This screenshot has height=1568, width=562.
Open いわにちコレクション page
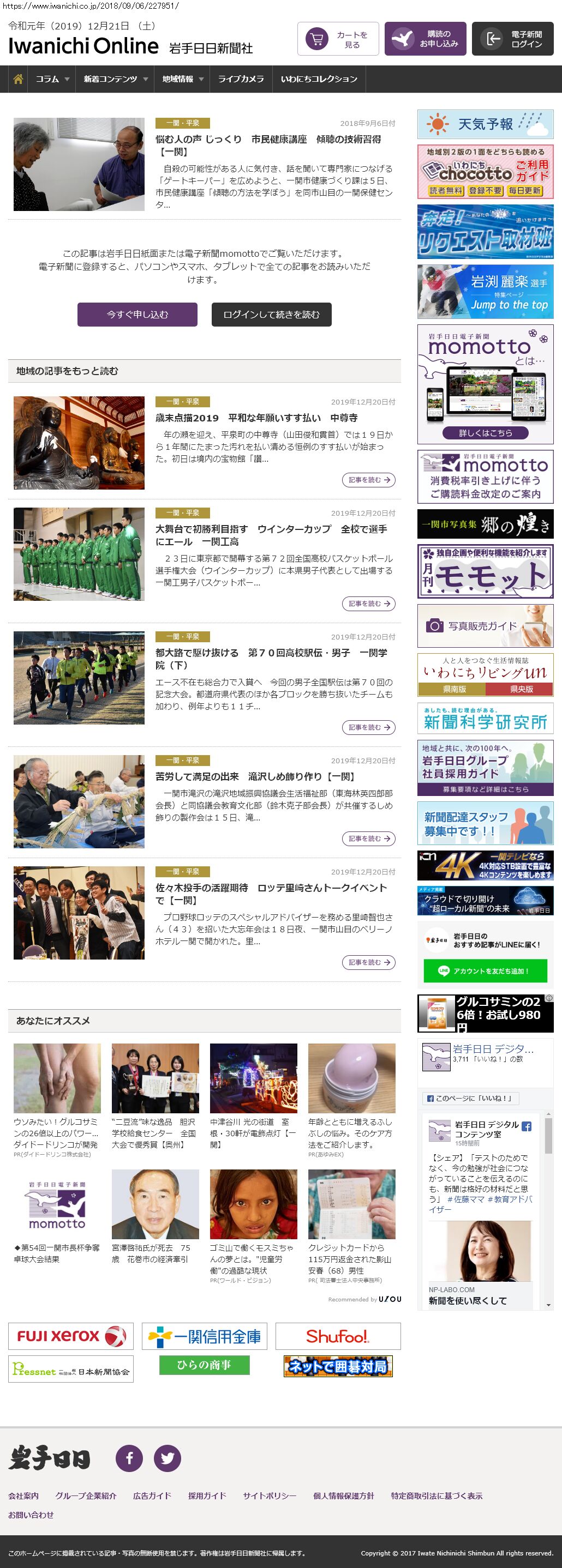[x=319, y=79]
